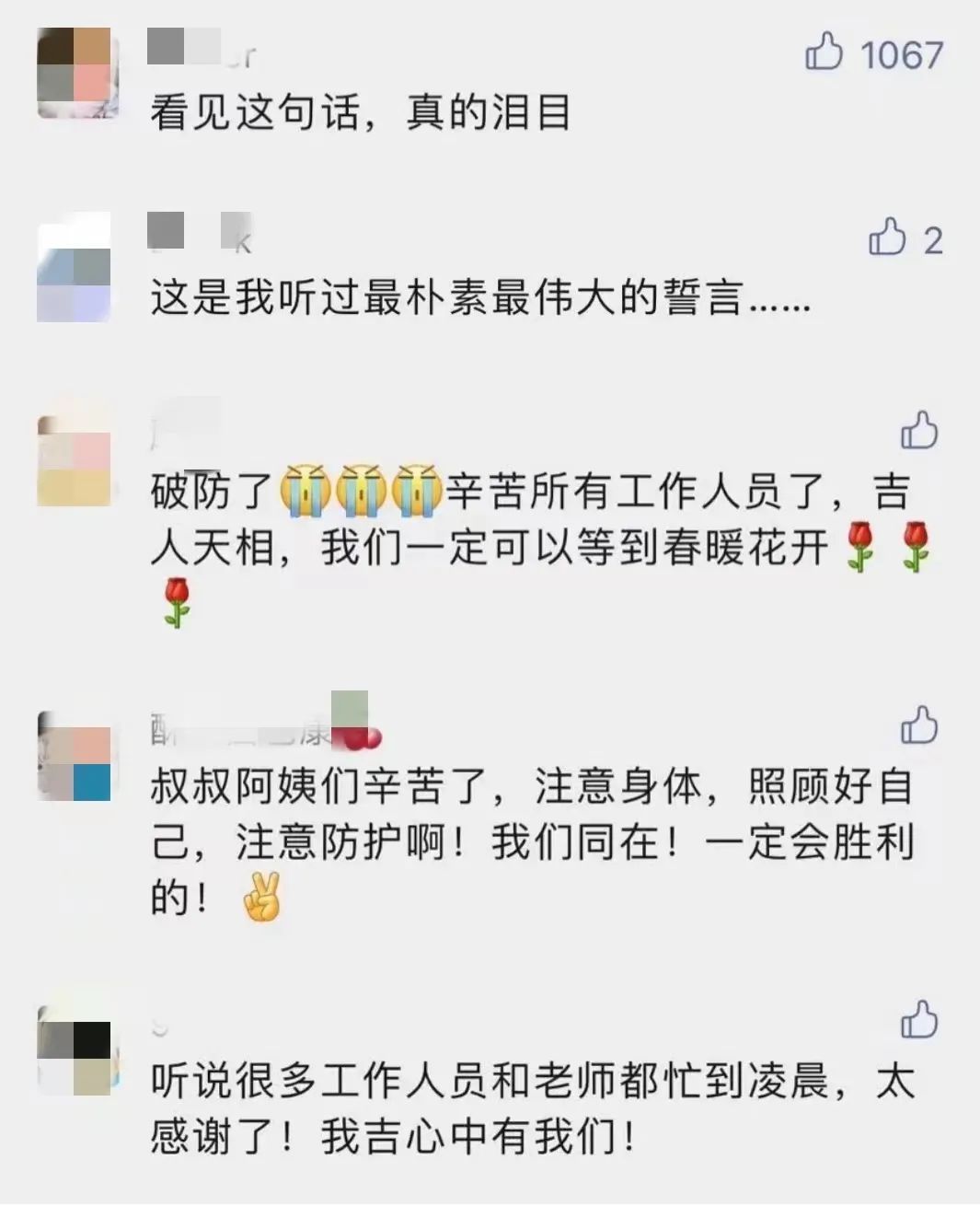Viewport: 980px width, 1206px height.
Task: Like the comment about 最朴素最伟大的誓言
Action: (x=888, y=238)
